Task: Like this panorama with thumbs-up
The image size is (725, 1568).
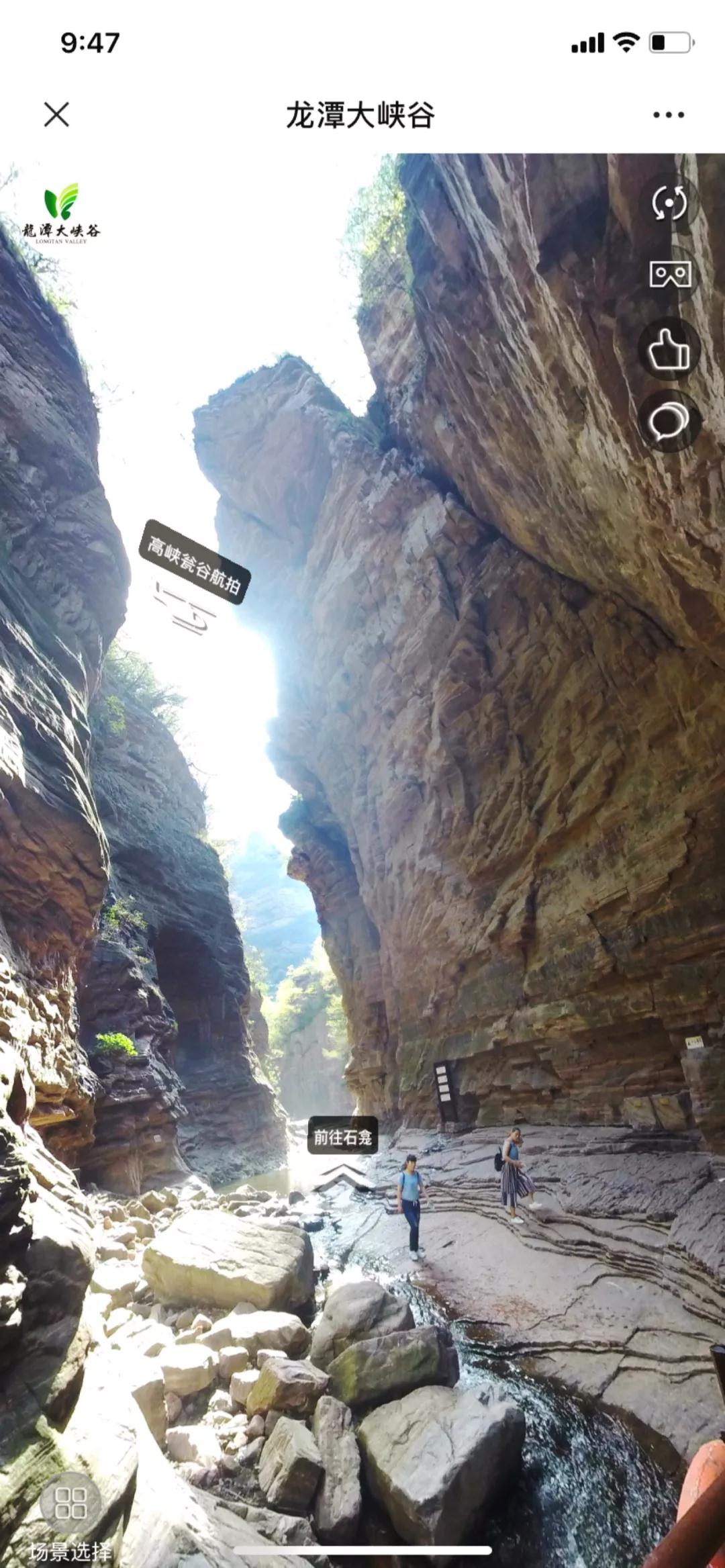Action: (x=669, y=349)
